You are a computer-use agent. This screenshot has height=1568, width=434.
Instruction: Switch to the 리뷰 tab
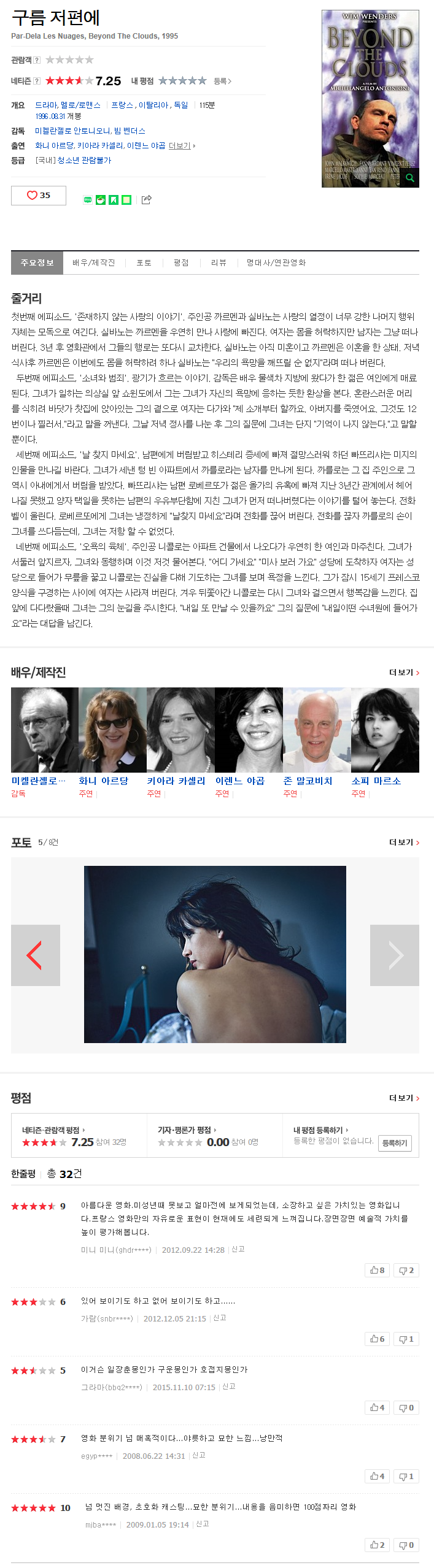pos(219,262)
